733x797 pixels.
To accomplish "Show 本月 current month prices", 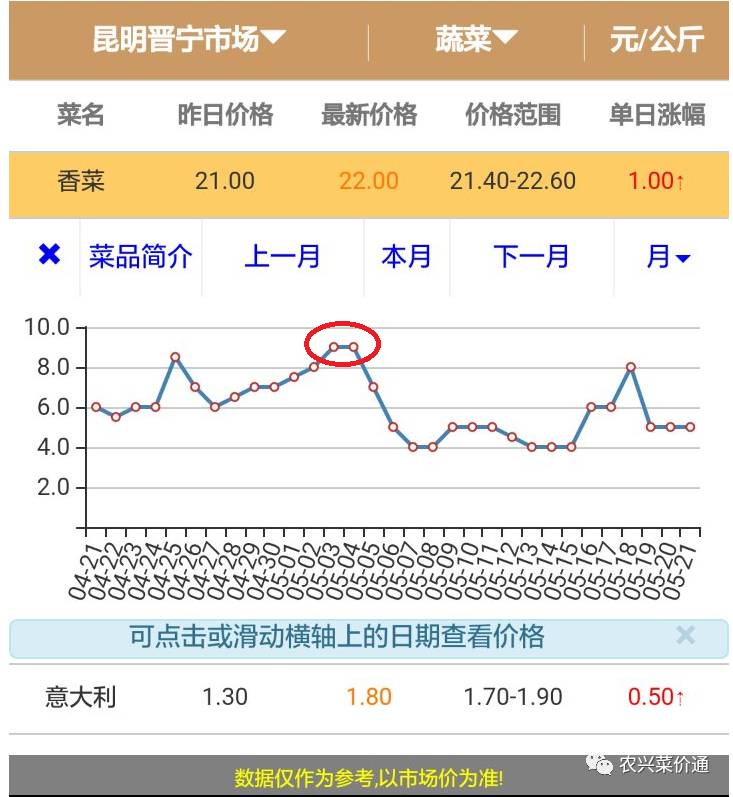I will 406,256.
